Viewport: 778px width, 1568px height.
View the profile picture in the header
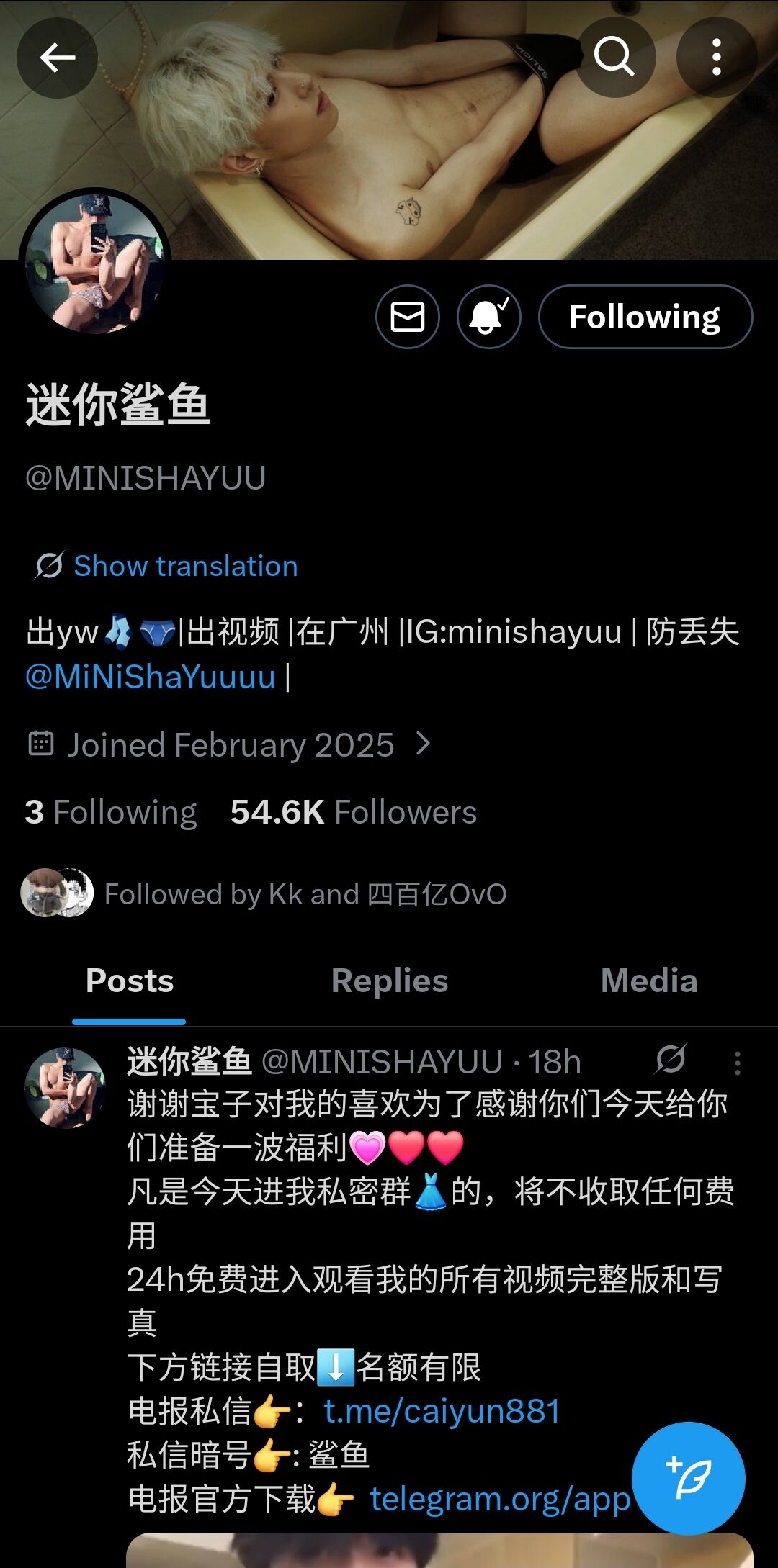point(95,263)
